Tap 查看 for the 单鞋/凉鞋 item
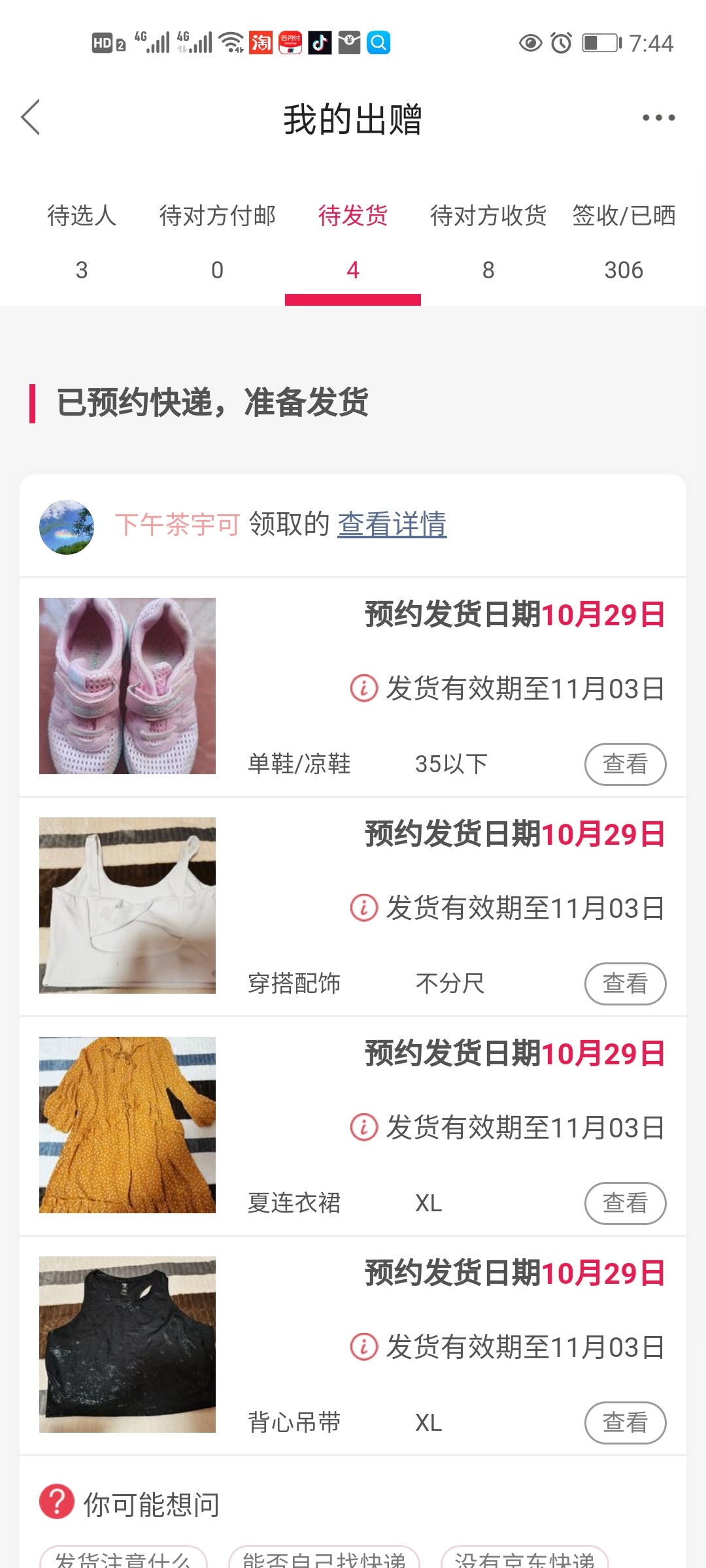The image size is (706, 1568). pos(625,764)
